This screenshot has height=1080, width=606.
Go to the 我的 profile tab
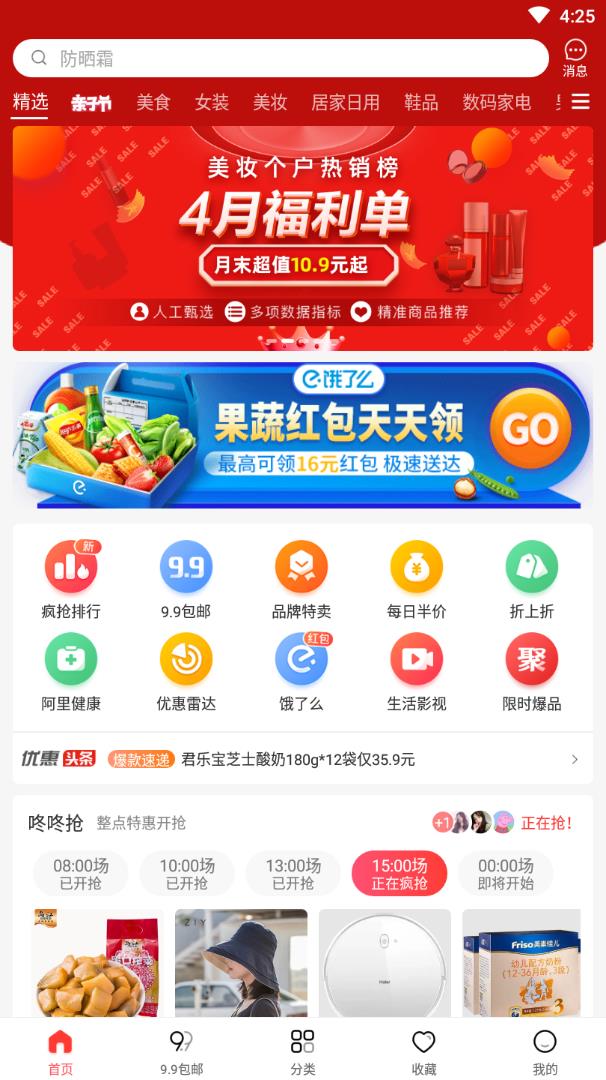pos(545,1050)
